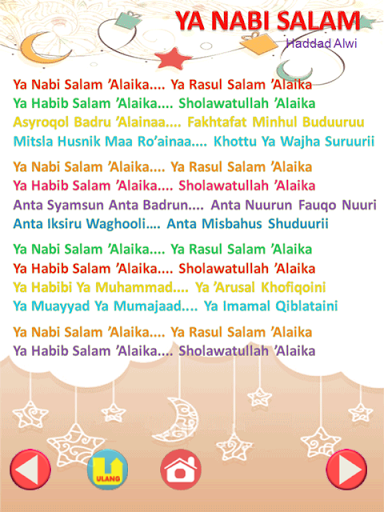Go to the next song page
Screen dimensions: 384x512
pyautogui.click(x=346, y=470)
